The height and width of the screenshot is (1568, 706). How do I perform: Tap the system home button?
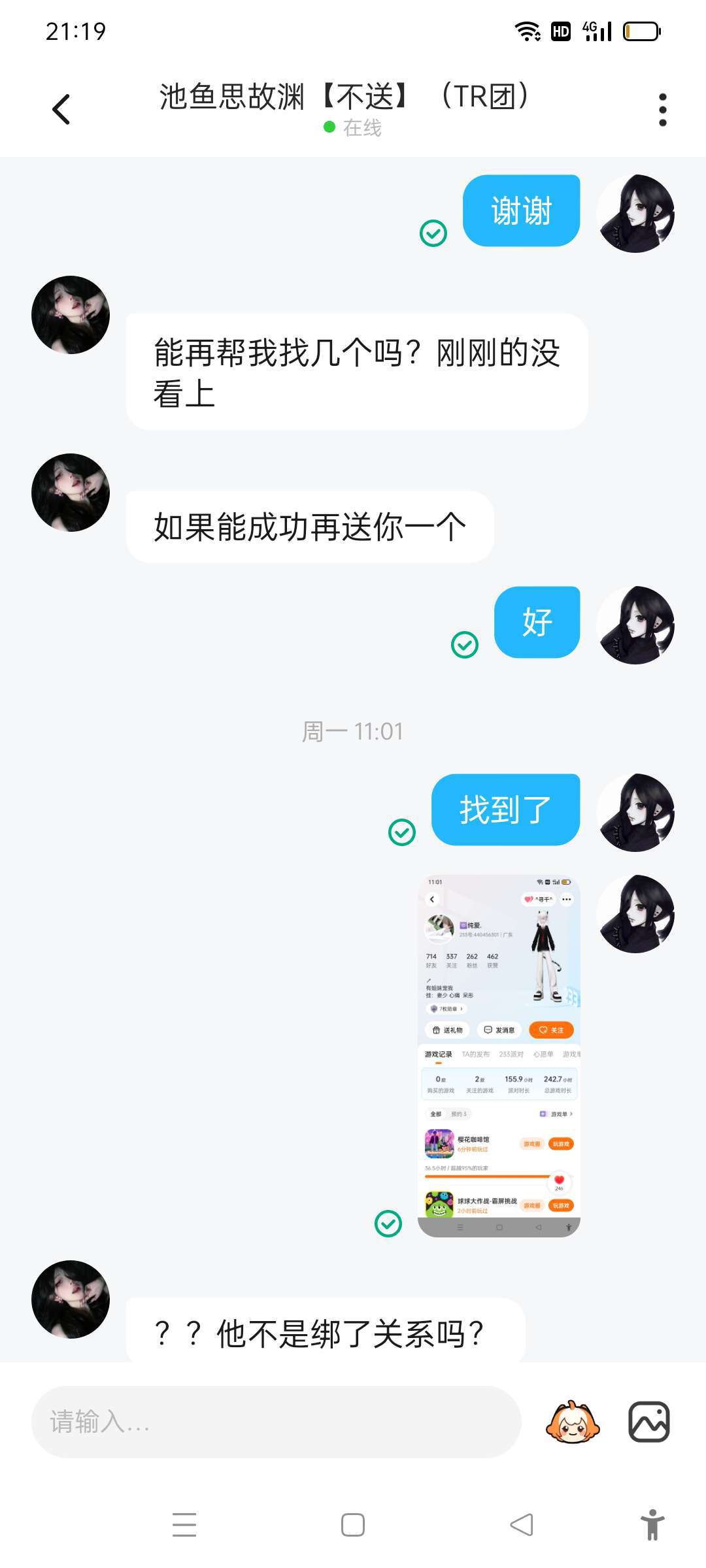[353, 1525]
